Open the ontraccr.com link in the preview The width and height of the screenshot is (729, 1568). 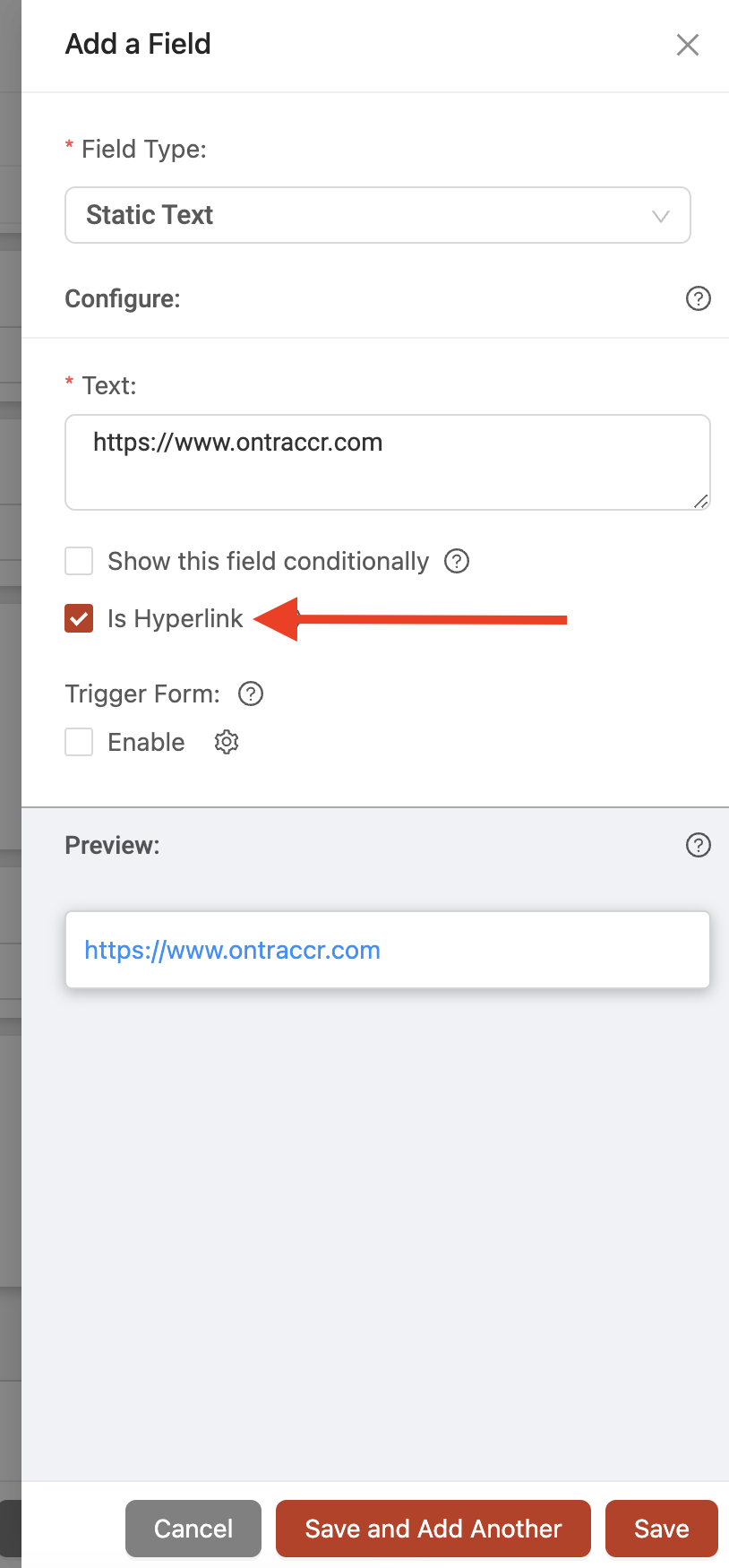(x=233, y=950)
